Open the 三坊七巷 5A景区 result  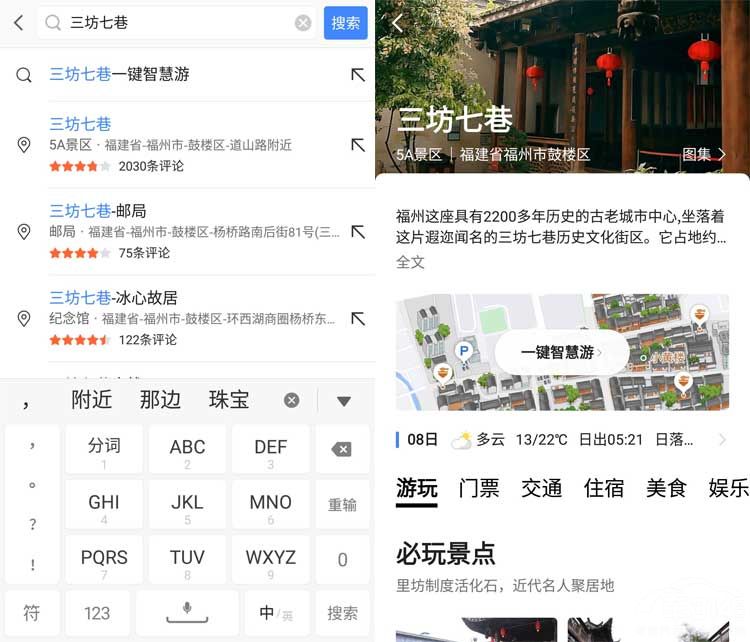coord(180,144)
